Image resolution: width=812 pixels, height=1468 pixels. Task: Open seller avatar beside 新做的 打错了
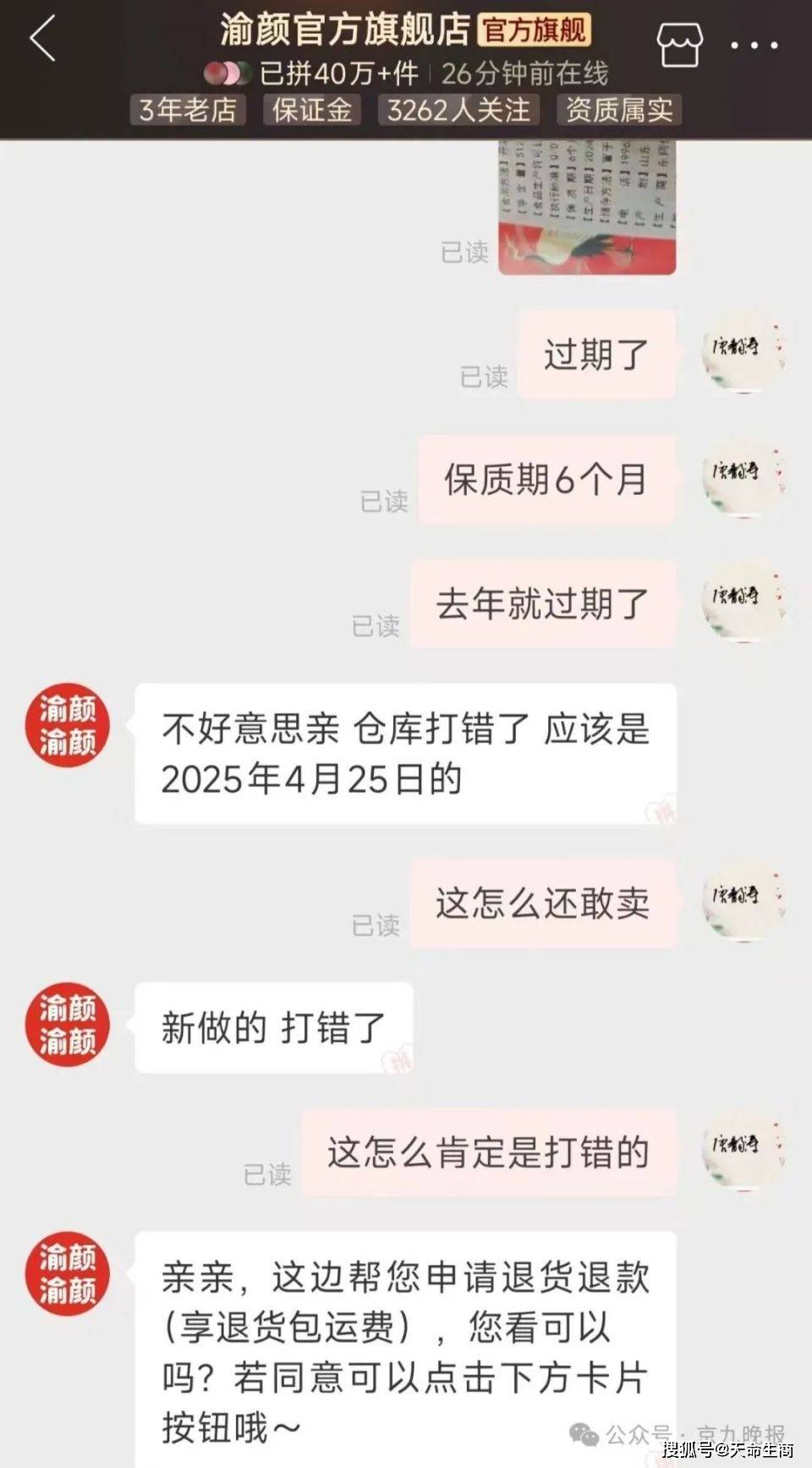pos(68,1024)
